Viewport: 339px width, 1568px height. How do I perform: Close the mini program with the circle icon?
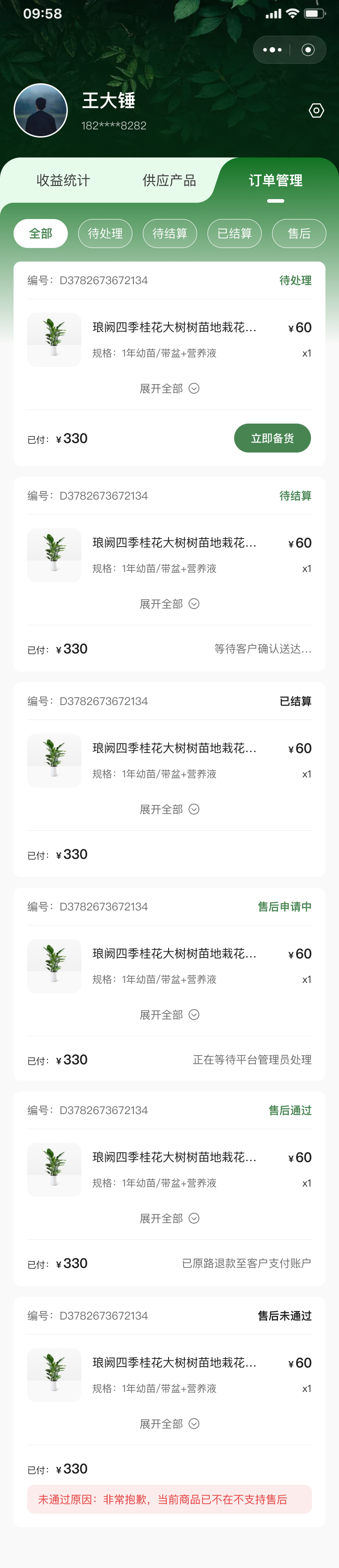308,50
